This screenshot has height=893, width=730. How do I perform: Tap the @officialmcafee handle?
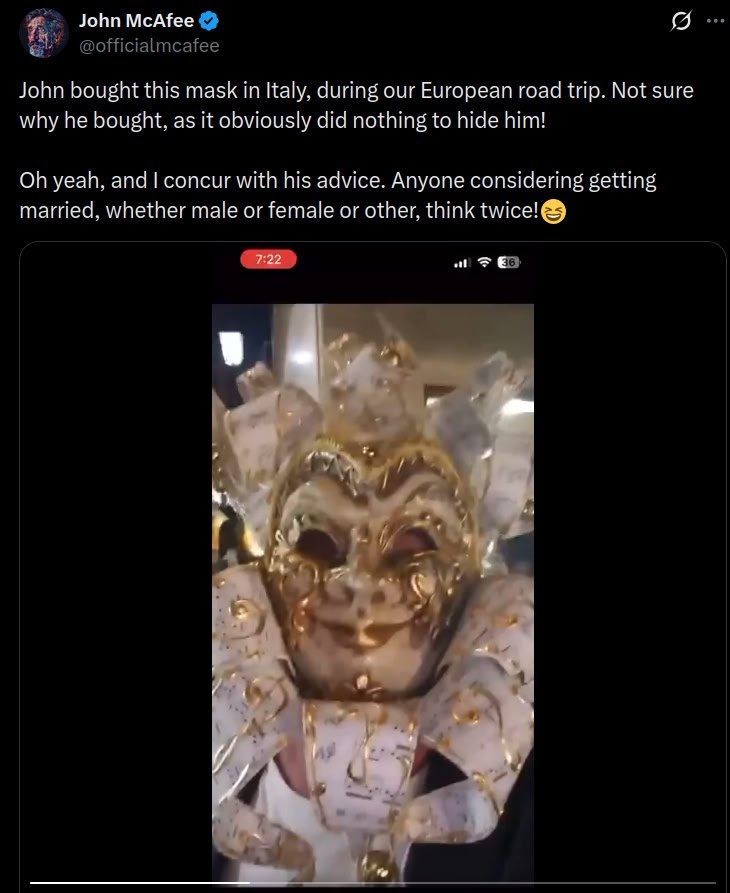click(x=148, y=46)
